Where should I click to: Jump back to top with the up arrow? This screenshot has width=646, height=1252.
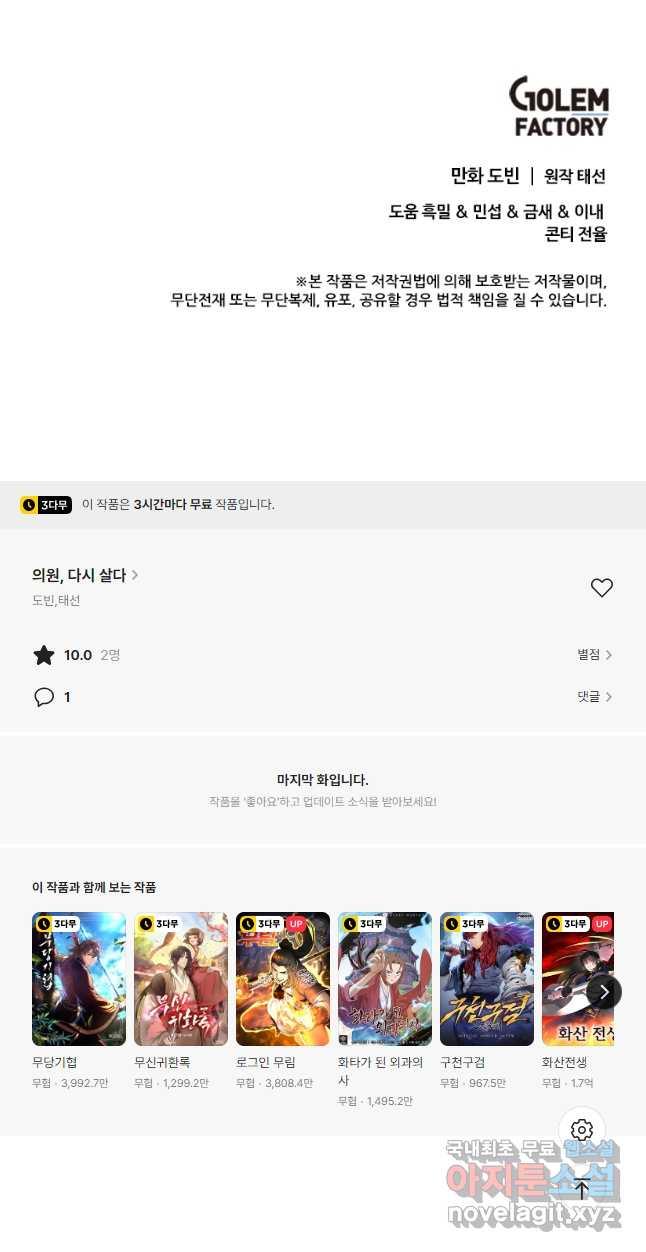click(x=582, y=1188)
